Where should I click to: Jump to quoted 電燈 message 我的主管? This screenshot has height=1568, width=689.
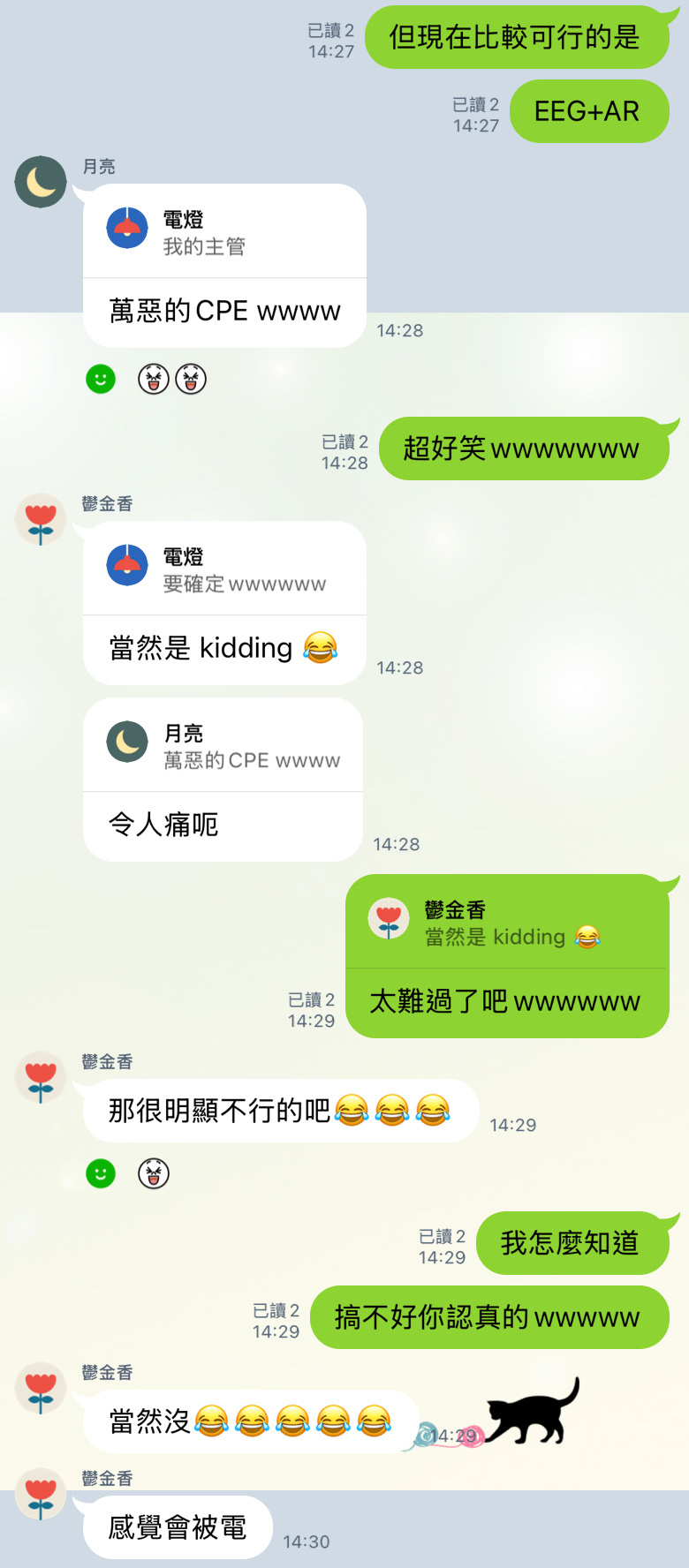[x=224, y=231]
